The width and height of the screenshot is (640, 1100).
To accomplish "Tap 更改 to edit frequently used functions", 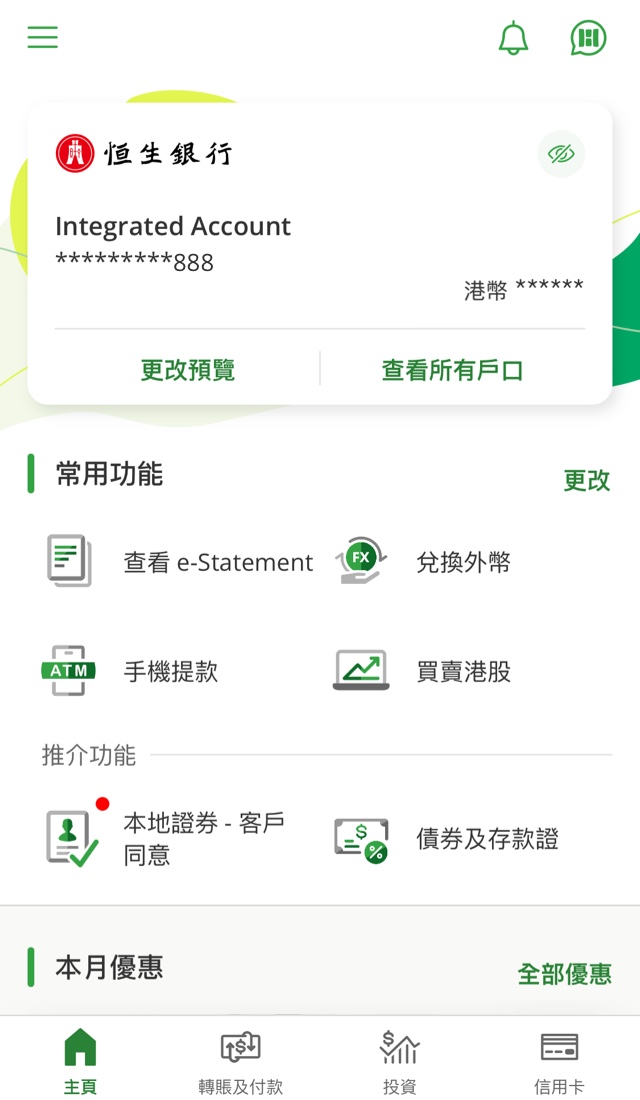I will click(x=586, y=480).
